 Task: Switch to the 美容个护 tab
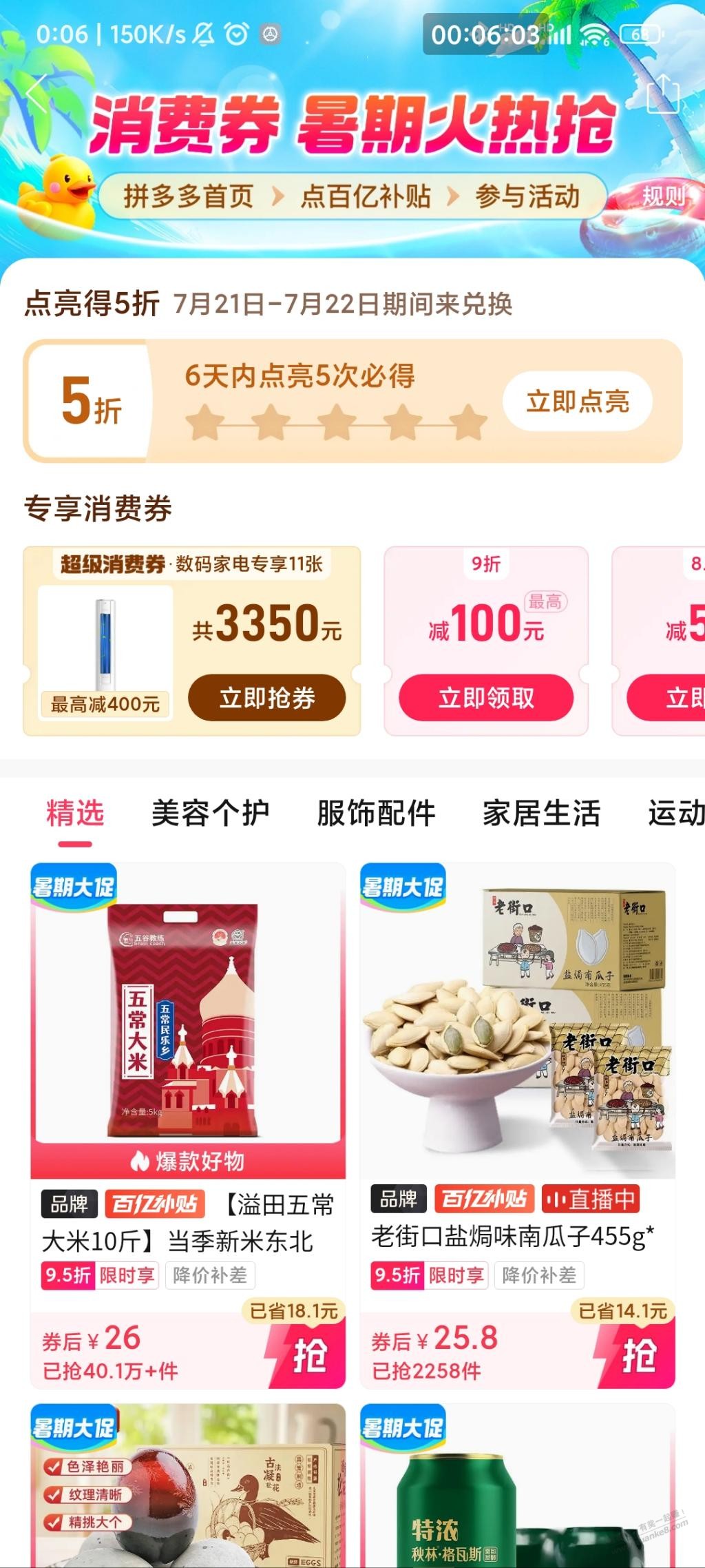click(x=210, y=814)
